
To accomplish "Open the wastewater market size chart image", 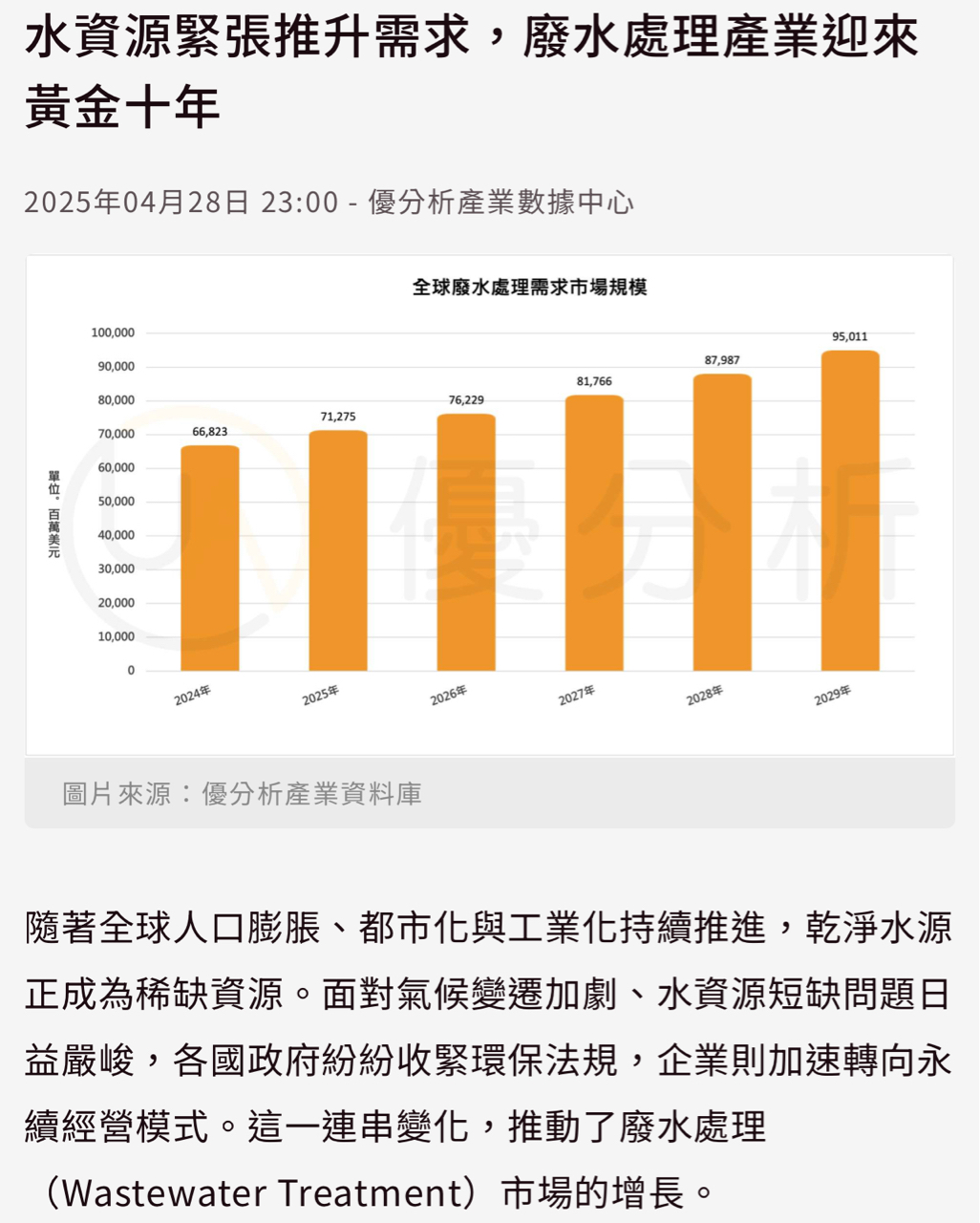I will 489,504.
